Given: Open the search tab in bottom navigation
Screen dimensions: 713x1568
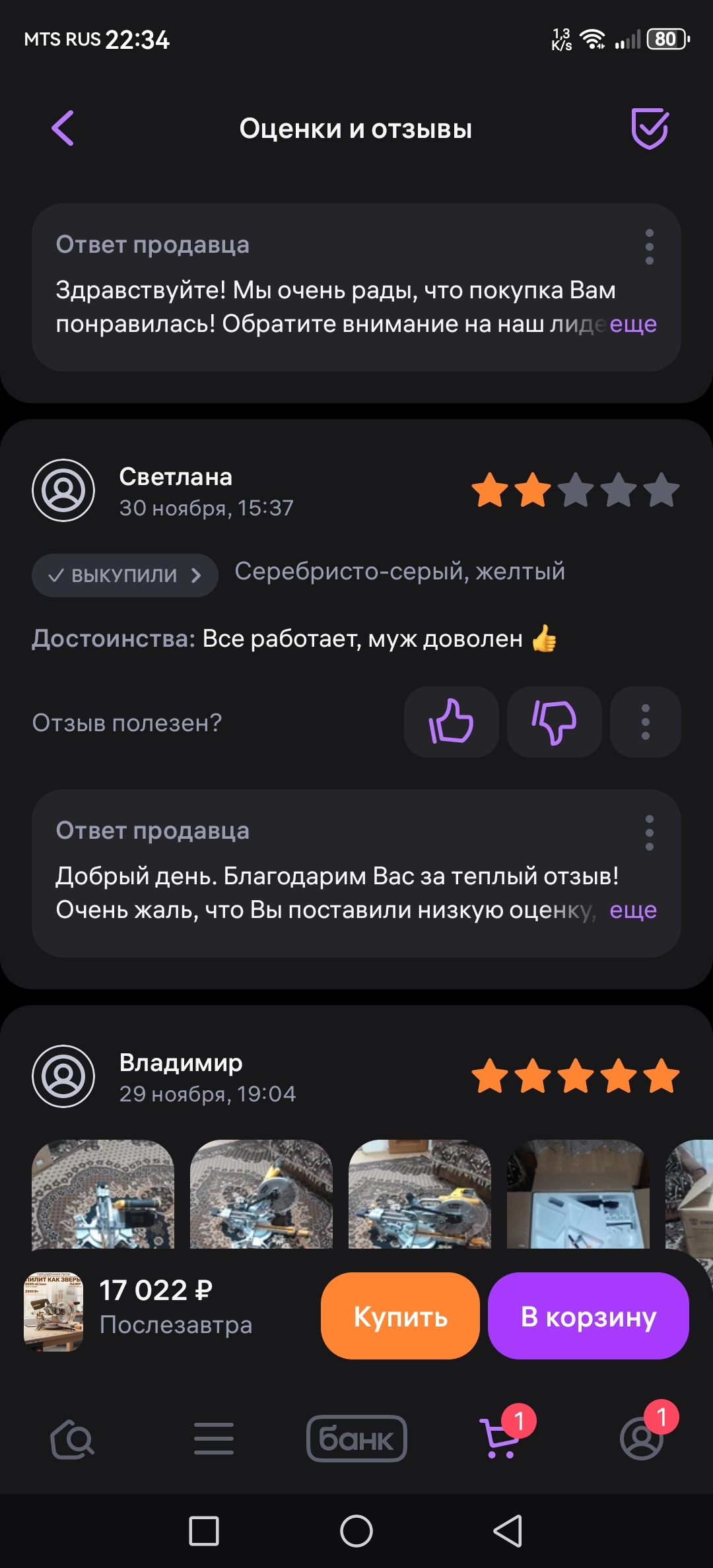Looking at the screenshot, I should pyautogui.click(x=72, y=1439).
